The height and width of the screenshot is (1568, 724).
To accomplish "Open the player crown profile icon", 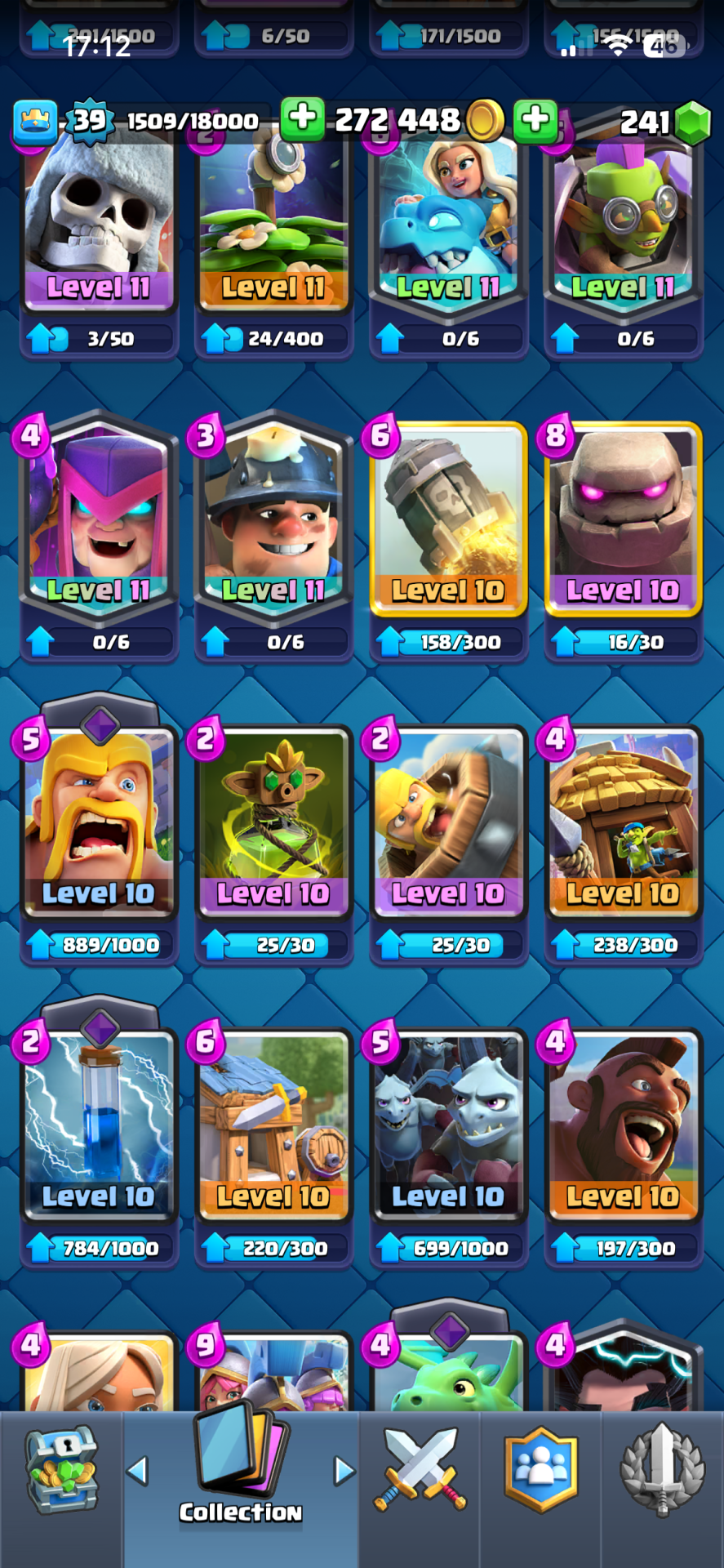I will click(x=35, y=121).
